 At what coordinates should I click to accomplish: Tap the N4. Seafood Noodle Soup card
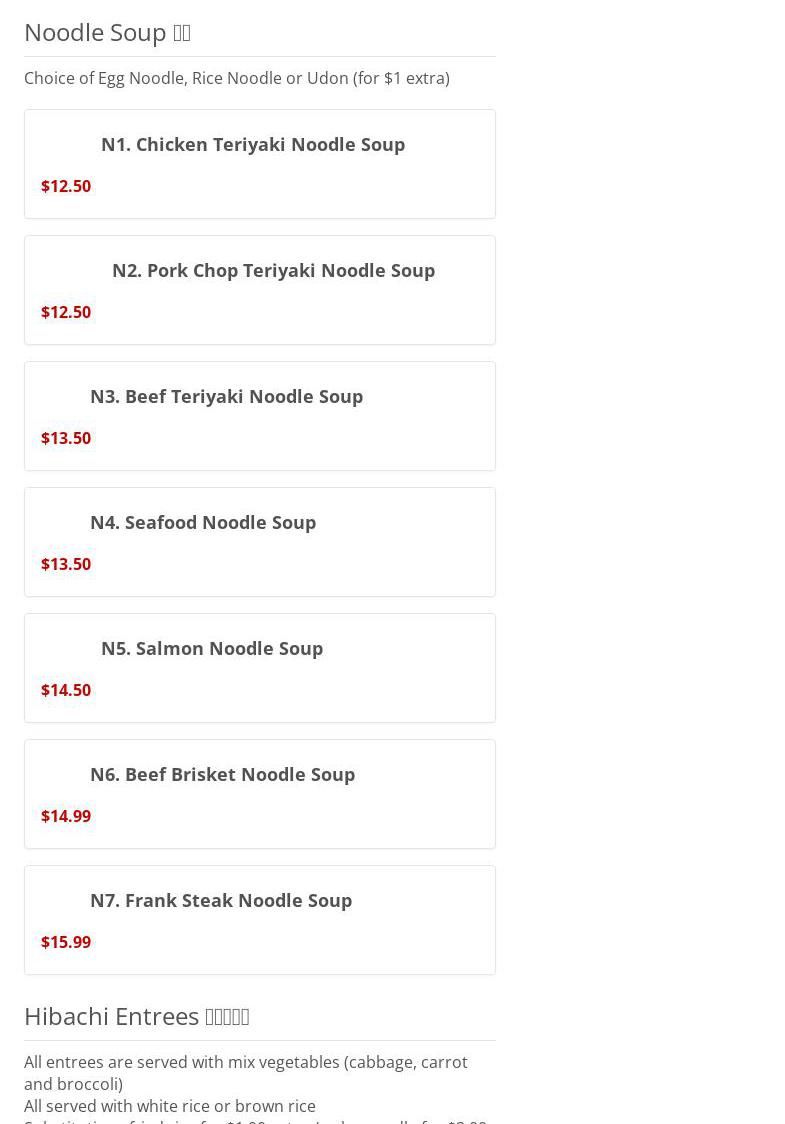(203, 523)
